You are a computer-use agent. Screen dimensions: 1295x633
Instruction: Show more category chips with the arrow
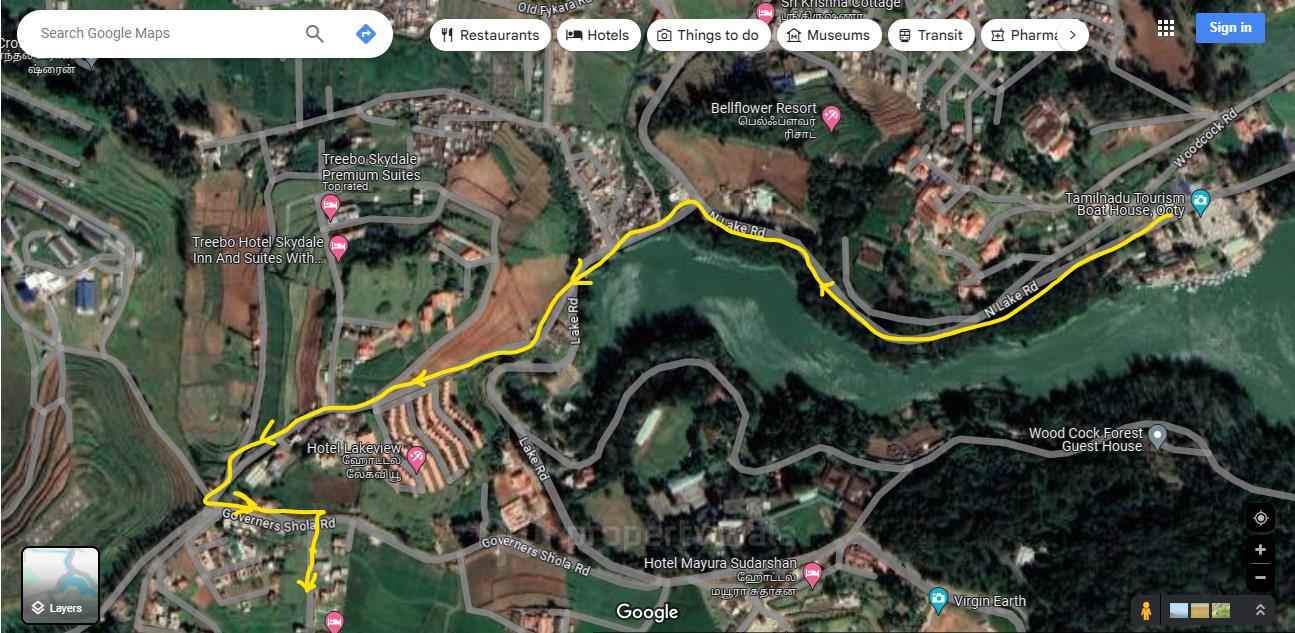(x=1072, y=35)
